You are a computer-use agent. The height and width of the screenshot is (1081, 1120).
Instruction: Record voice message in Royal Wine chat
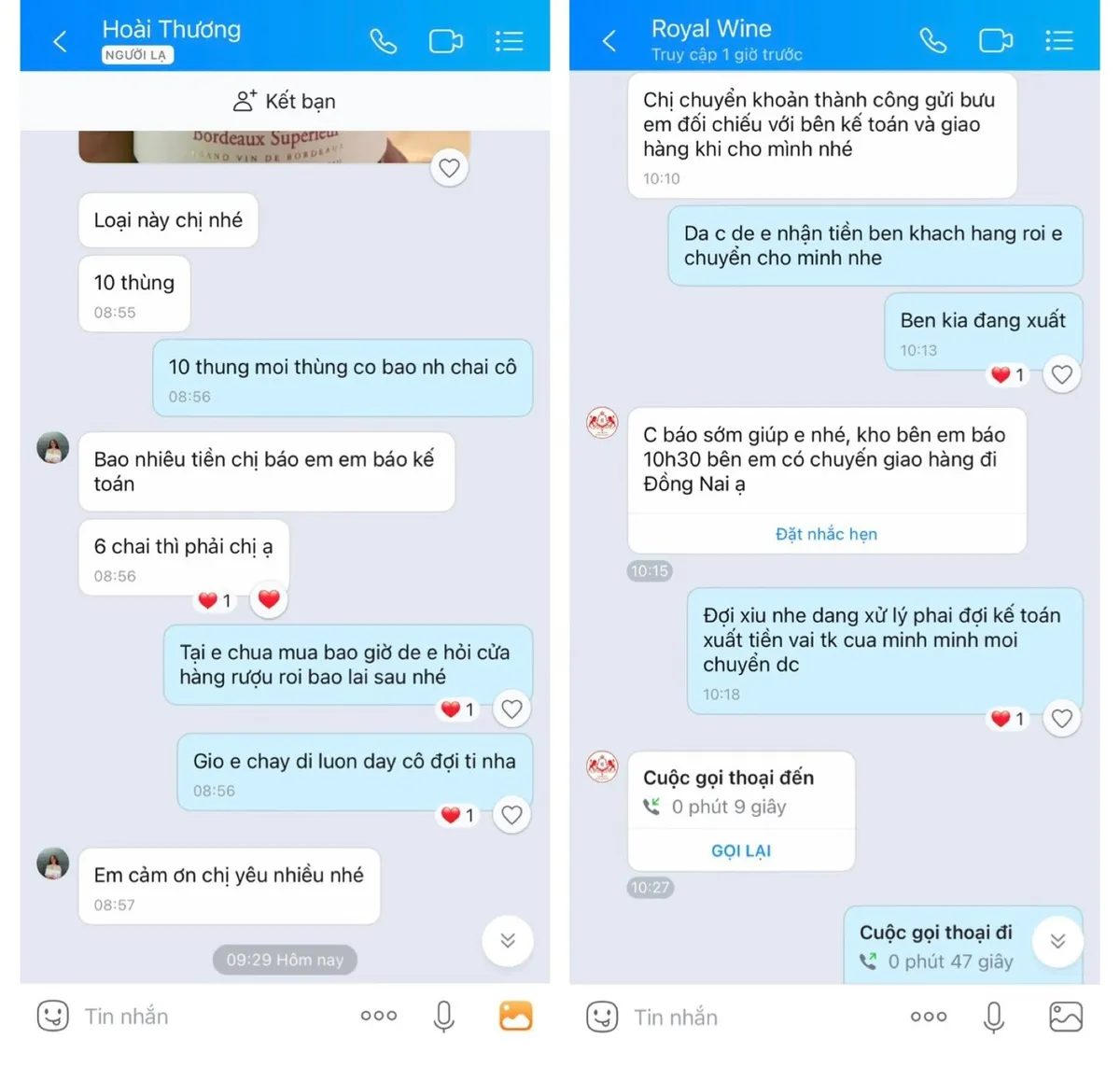pyautogui.click(x=994, y=1017)
